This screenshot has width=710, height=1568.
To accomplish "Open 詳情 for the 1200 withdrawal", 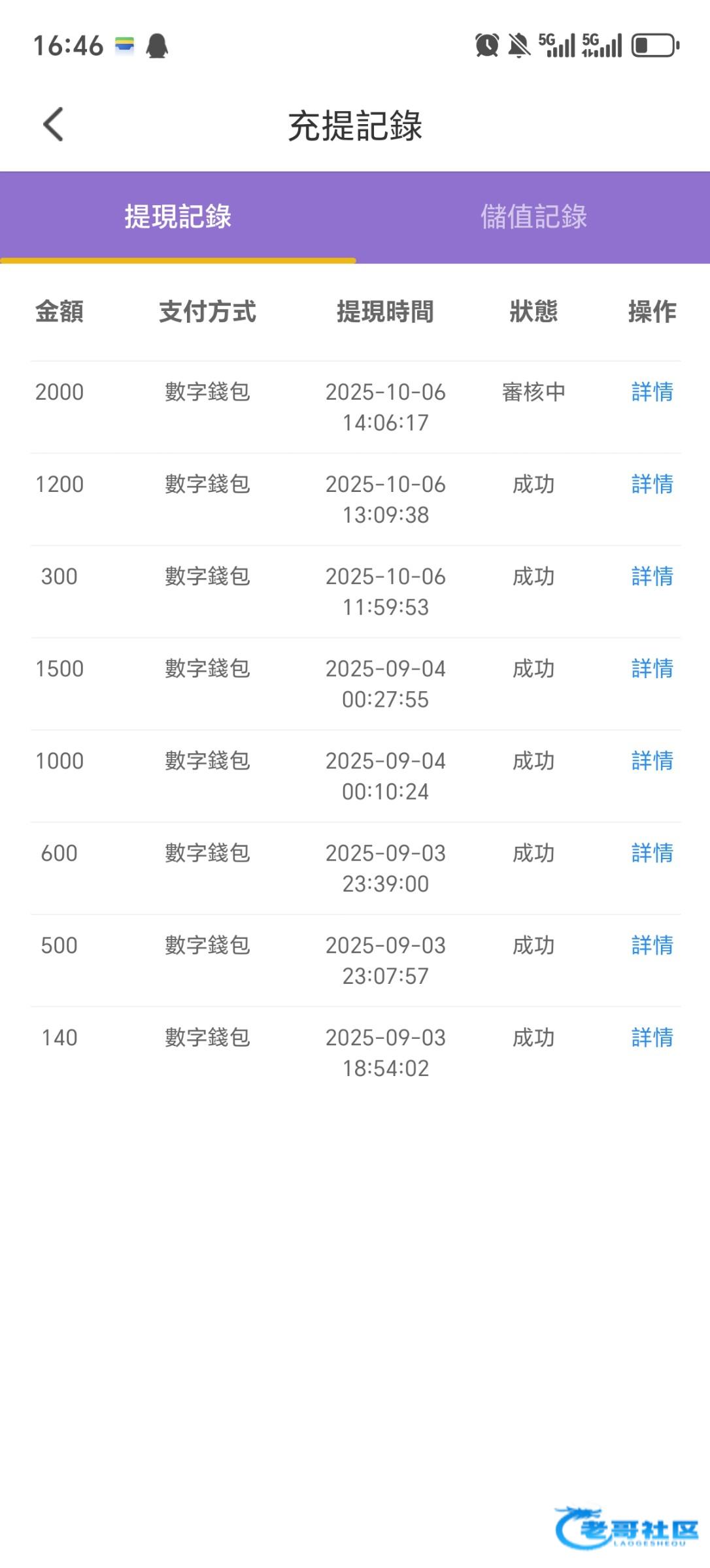I will 652,484.
